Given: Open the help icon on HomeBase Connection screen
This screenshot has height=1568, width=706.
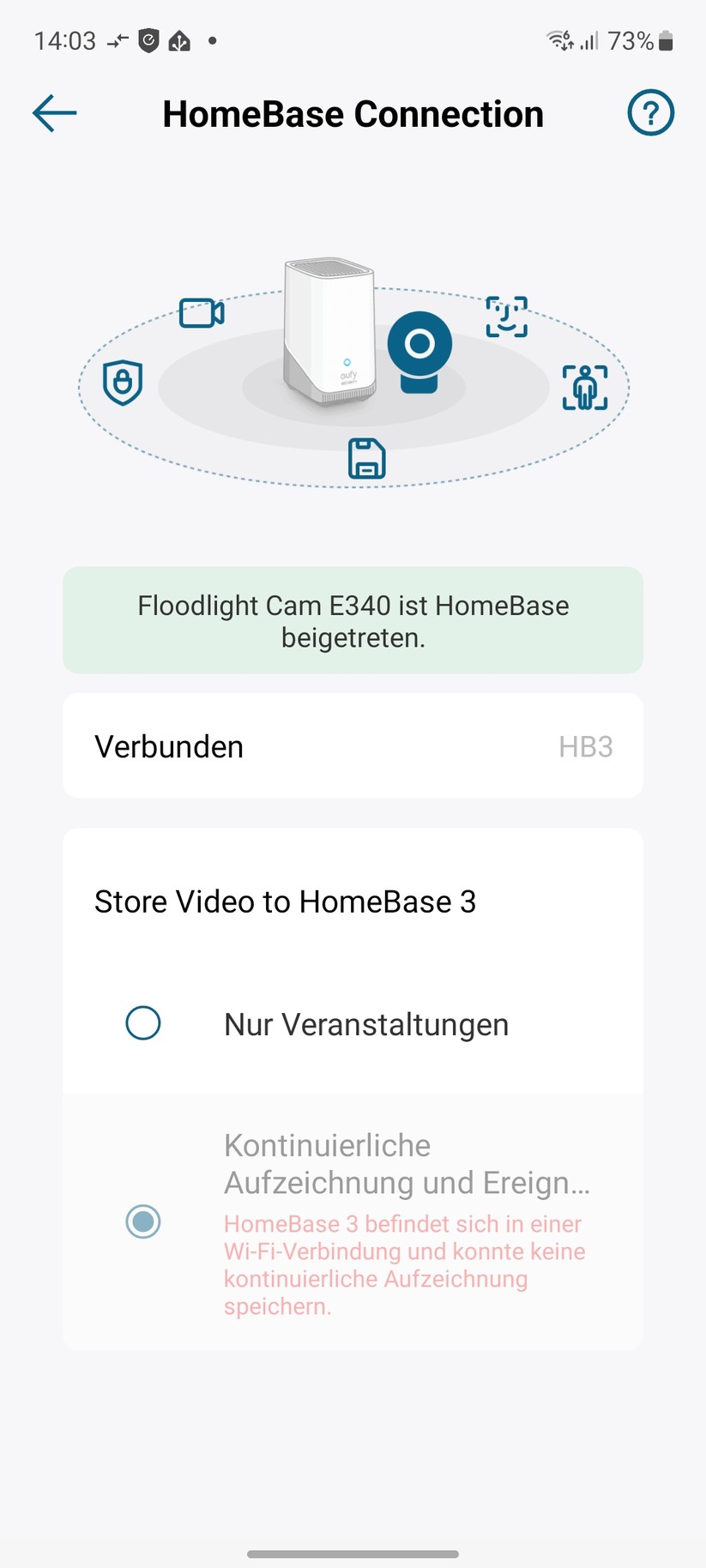Looking at the screenshot, I should 651,112.
